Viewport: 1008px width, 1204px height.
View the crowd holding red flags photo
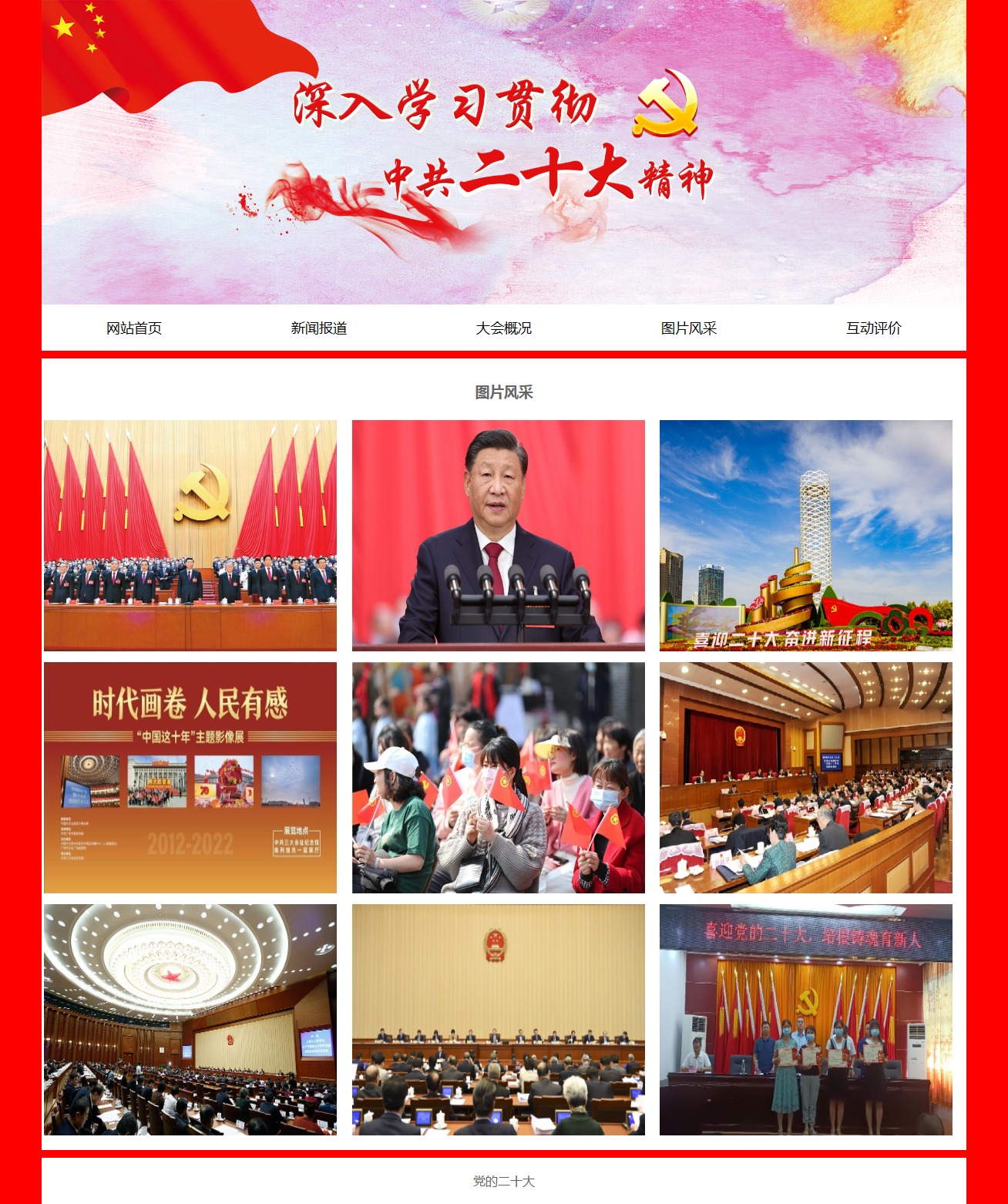(x=499, y=778)
